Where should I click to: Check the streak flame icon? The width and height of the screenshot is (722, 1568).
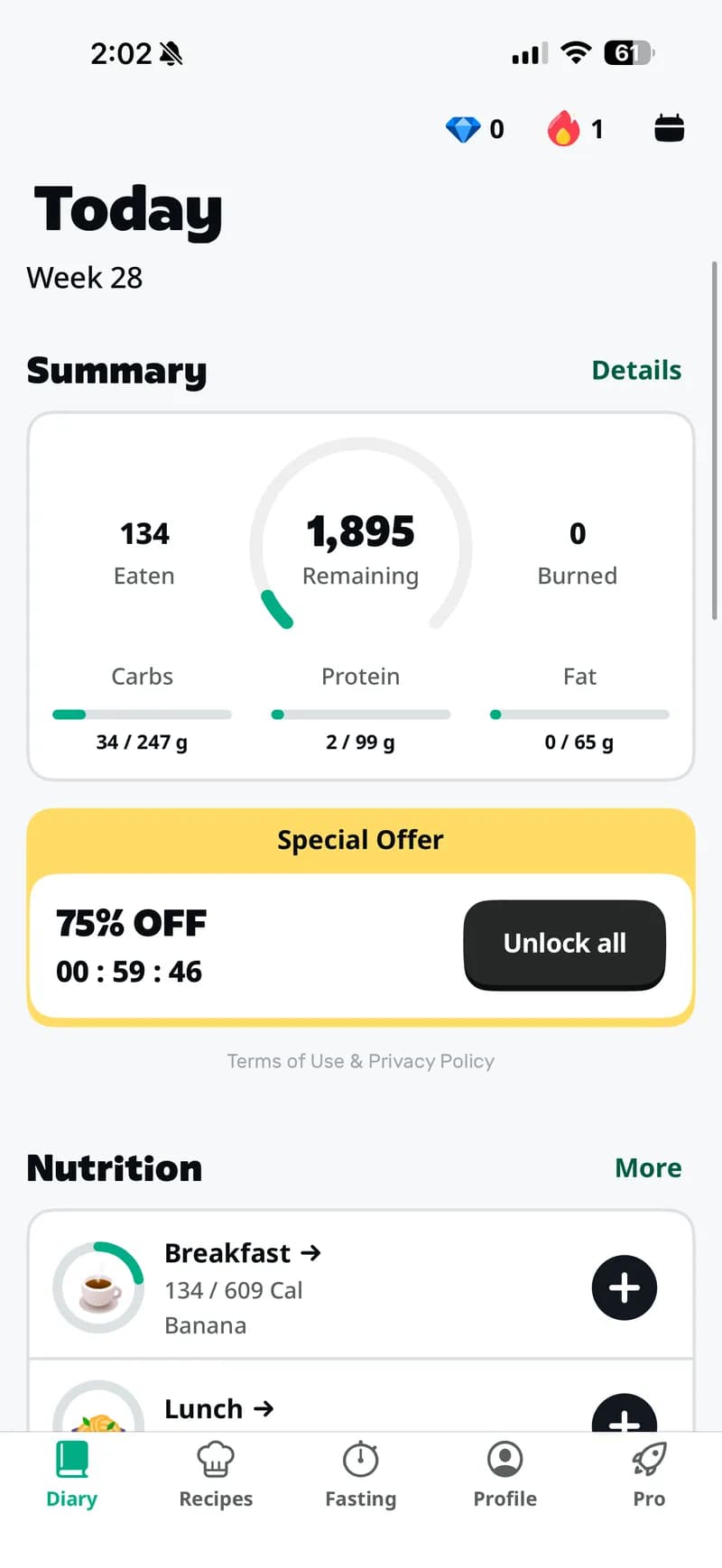pos(567,129)
